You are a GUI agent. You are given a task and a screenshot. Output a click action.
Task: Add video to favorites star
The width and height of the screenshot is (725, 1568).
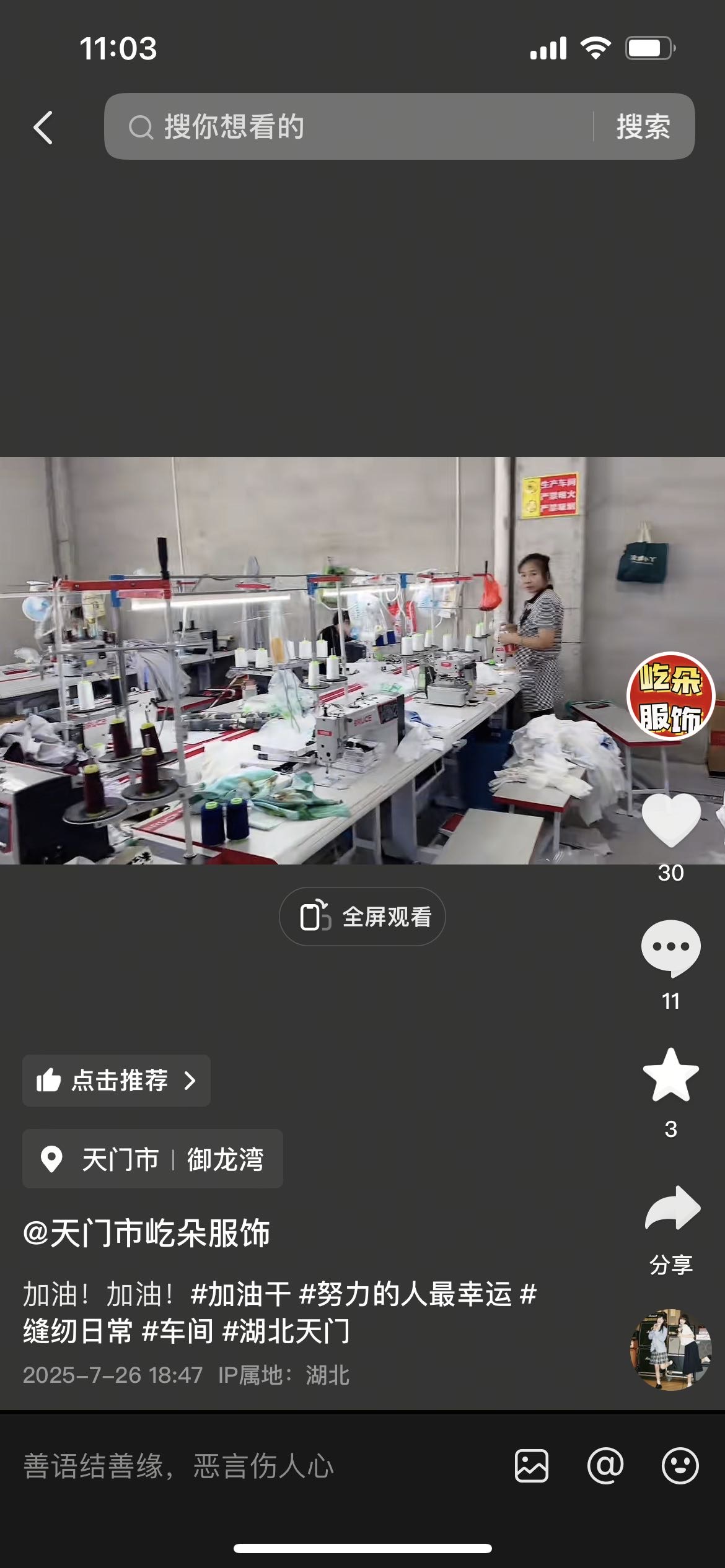click(670, 1076)
